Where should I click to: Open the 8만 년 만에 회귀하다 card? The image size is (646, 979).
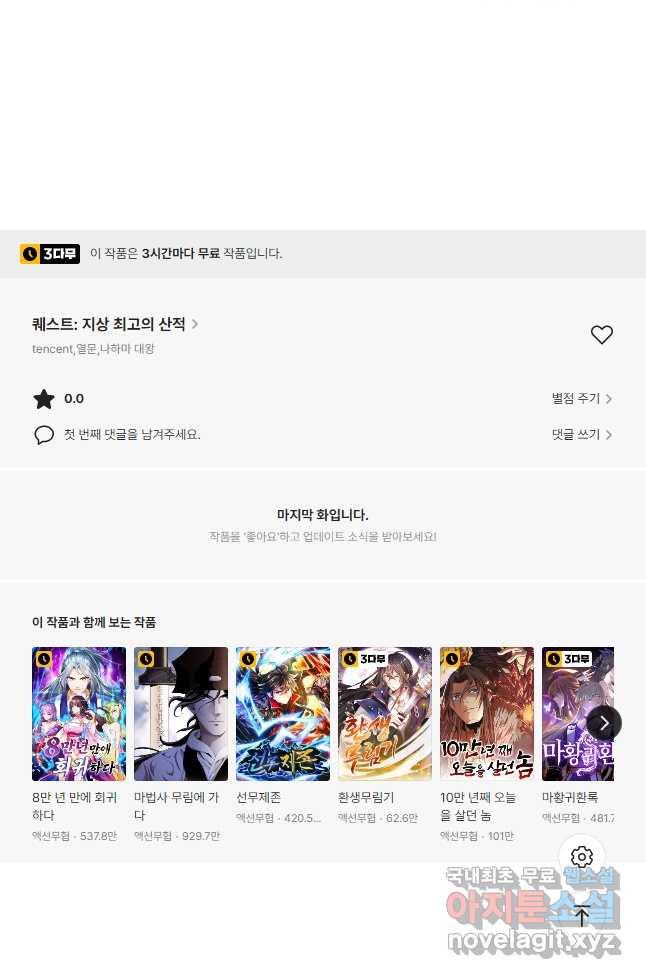click(79, 714)
